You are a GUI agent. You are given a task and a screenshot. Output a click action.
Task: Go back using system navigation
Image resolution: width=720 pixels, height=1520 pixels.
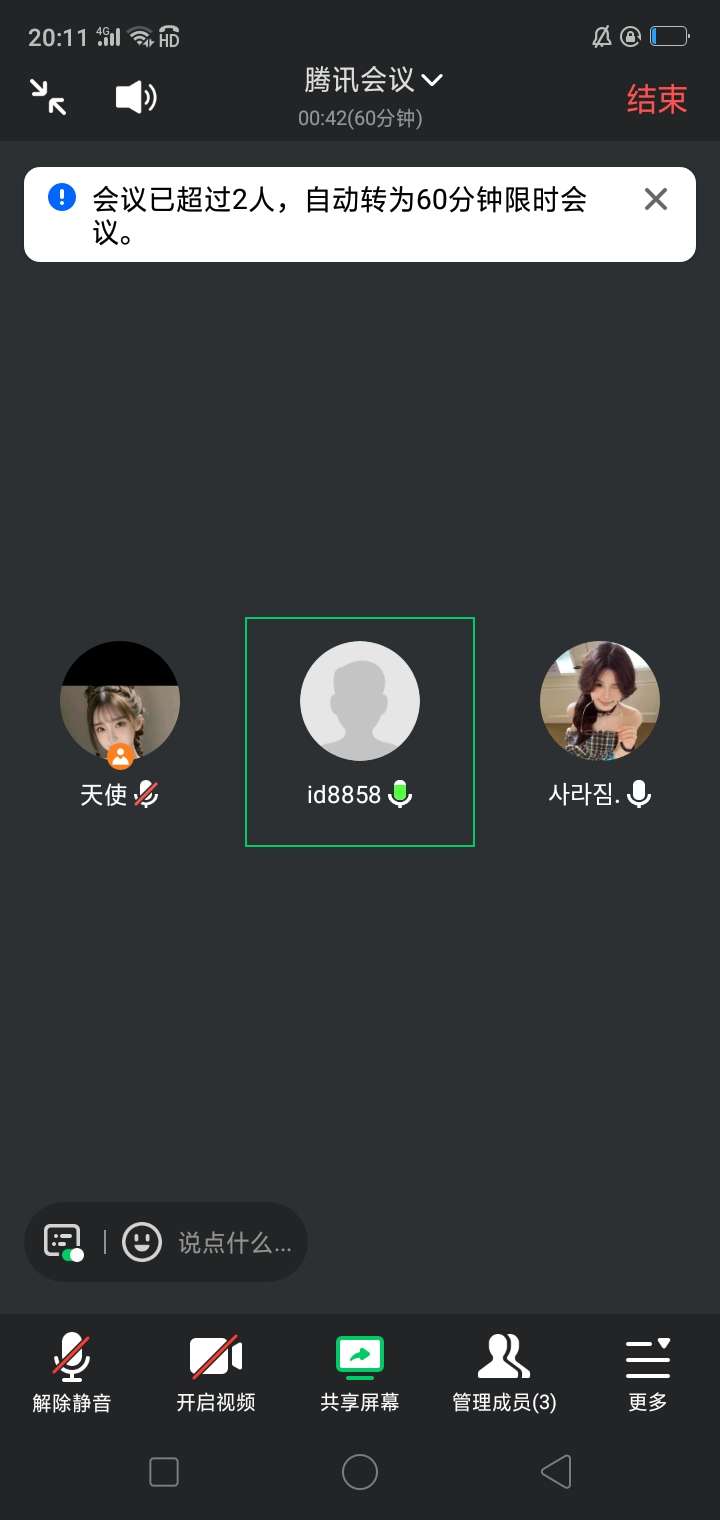pyautogui.click(x=555, y=1472)
